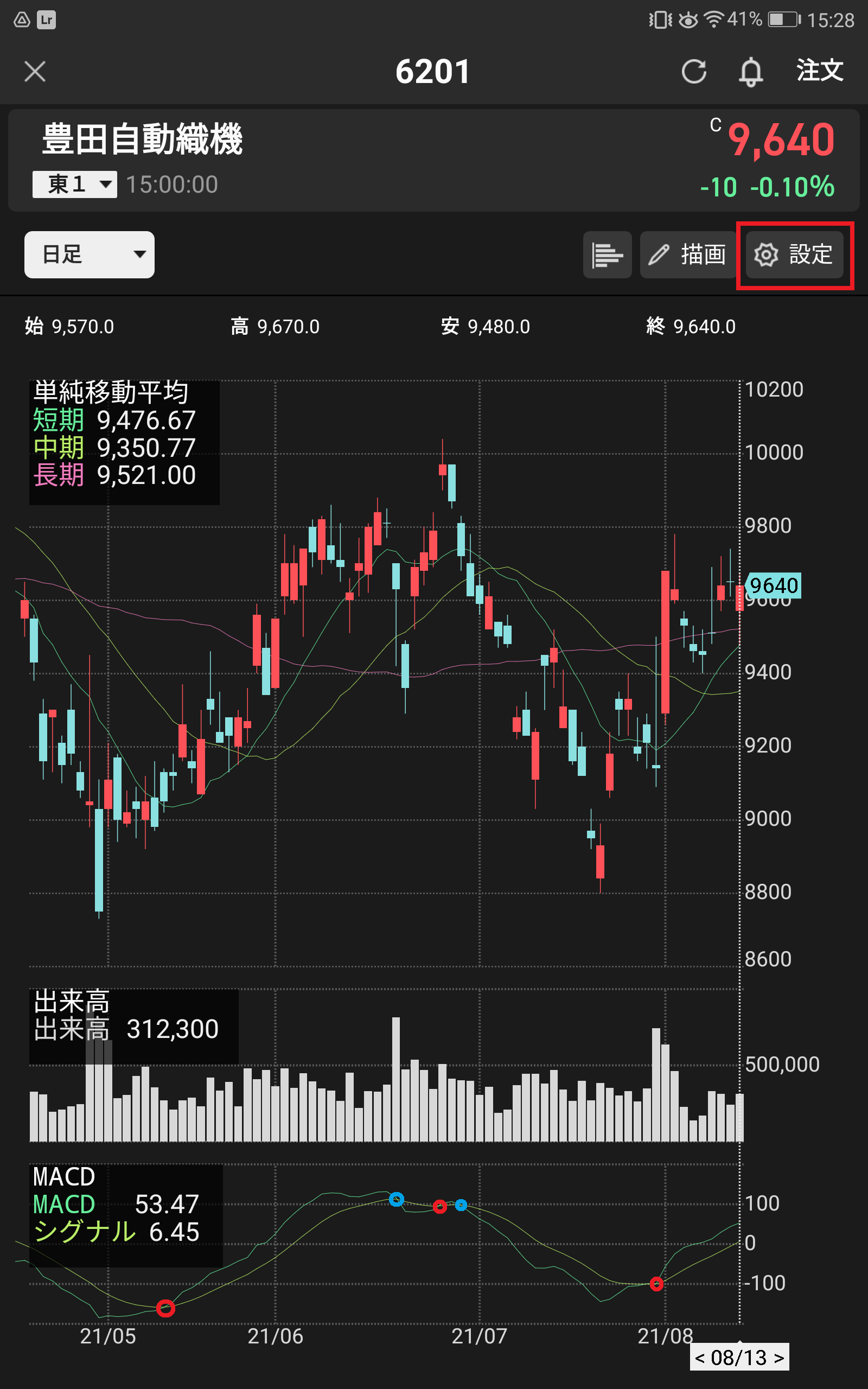Image resolution: width=868 pixels, height=1389 pixels.
Task: Refresh the stock quote data
Action: click(693, 72)
